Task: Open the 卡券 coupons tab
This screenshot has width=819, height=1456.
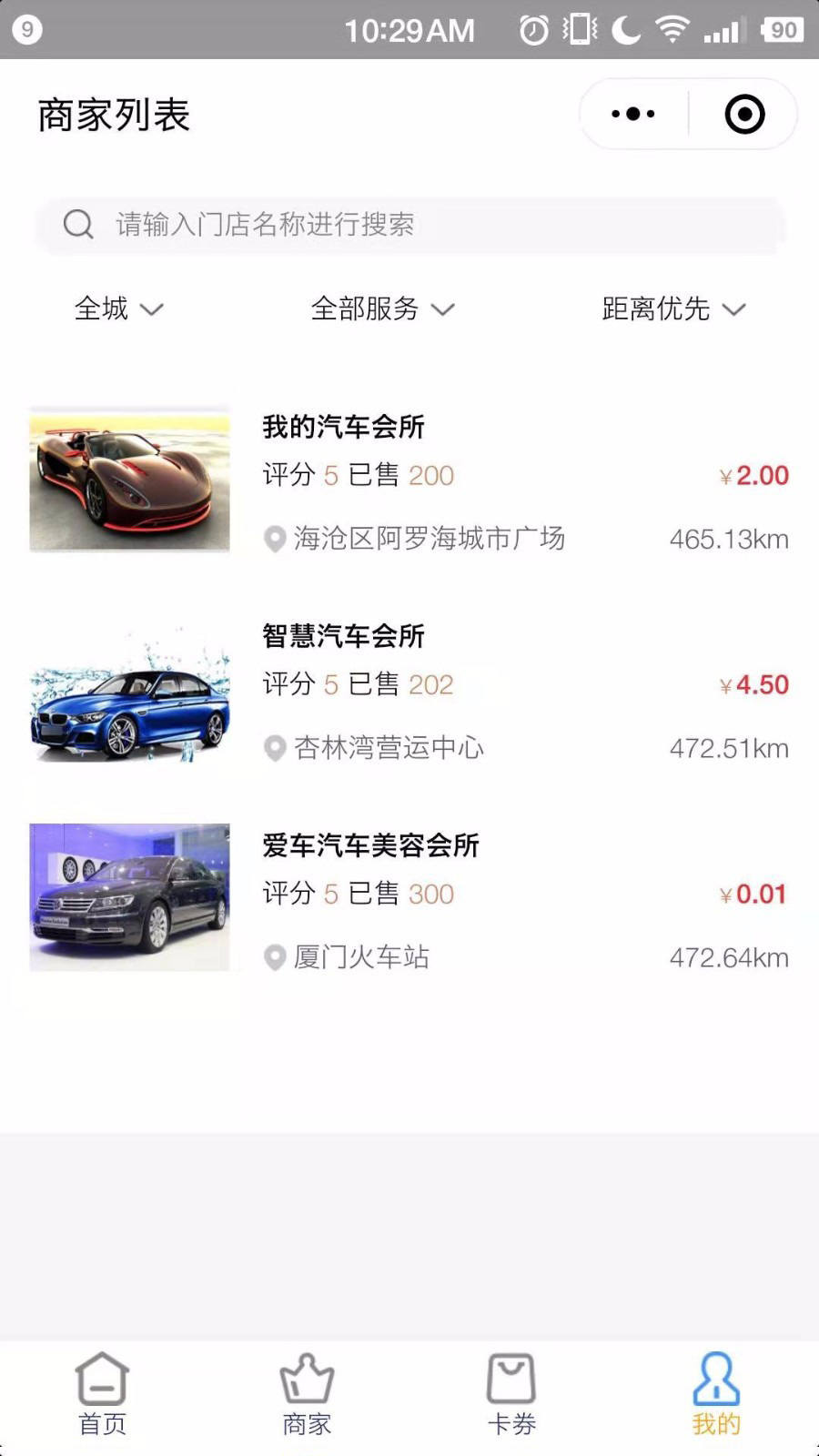Action: (x=511, y=1394)
